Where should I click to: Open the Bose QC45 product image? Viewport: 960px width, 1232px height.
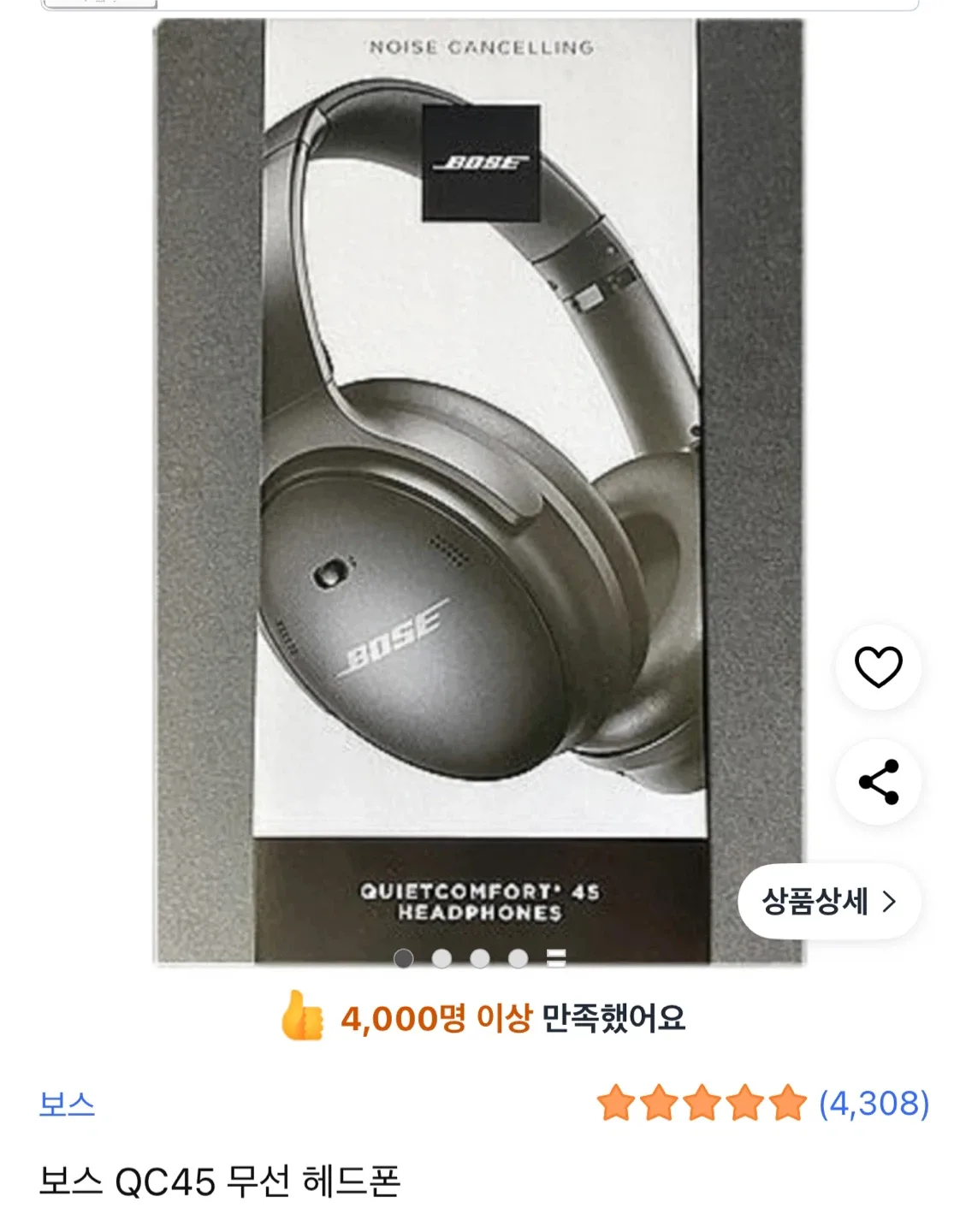pyautogui.click(x=479, y=488)
